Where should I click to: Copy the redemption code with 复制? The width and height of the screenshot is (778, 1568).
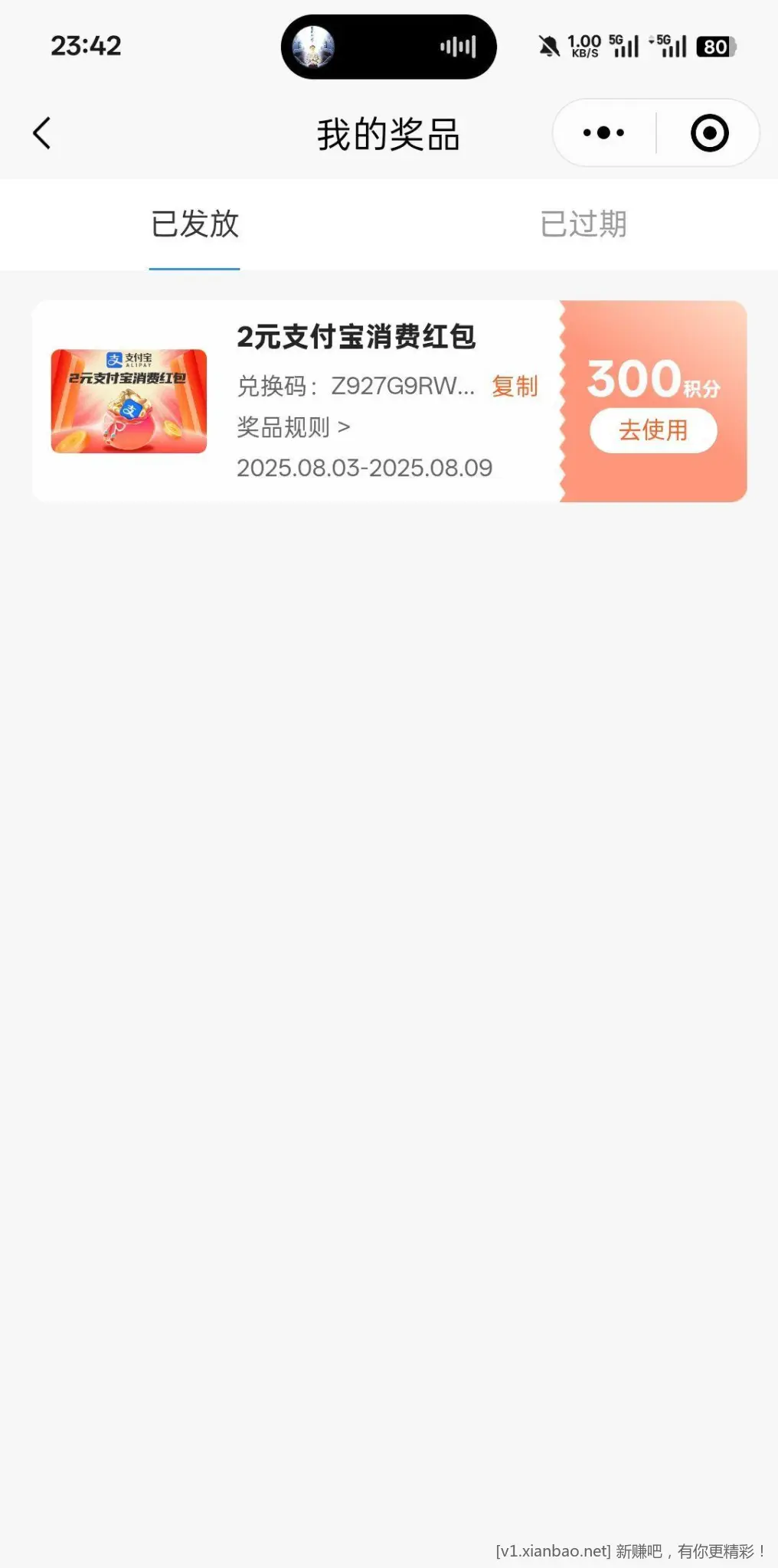click(515, 386)
